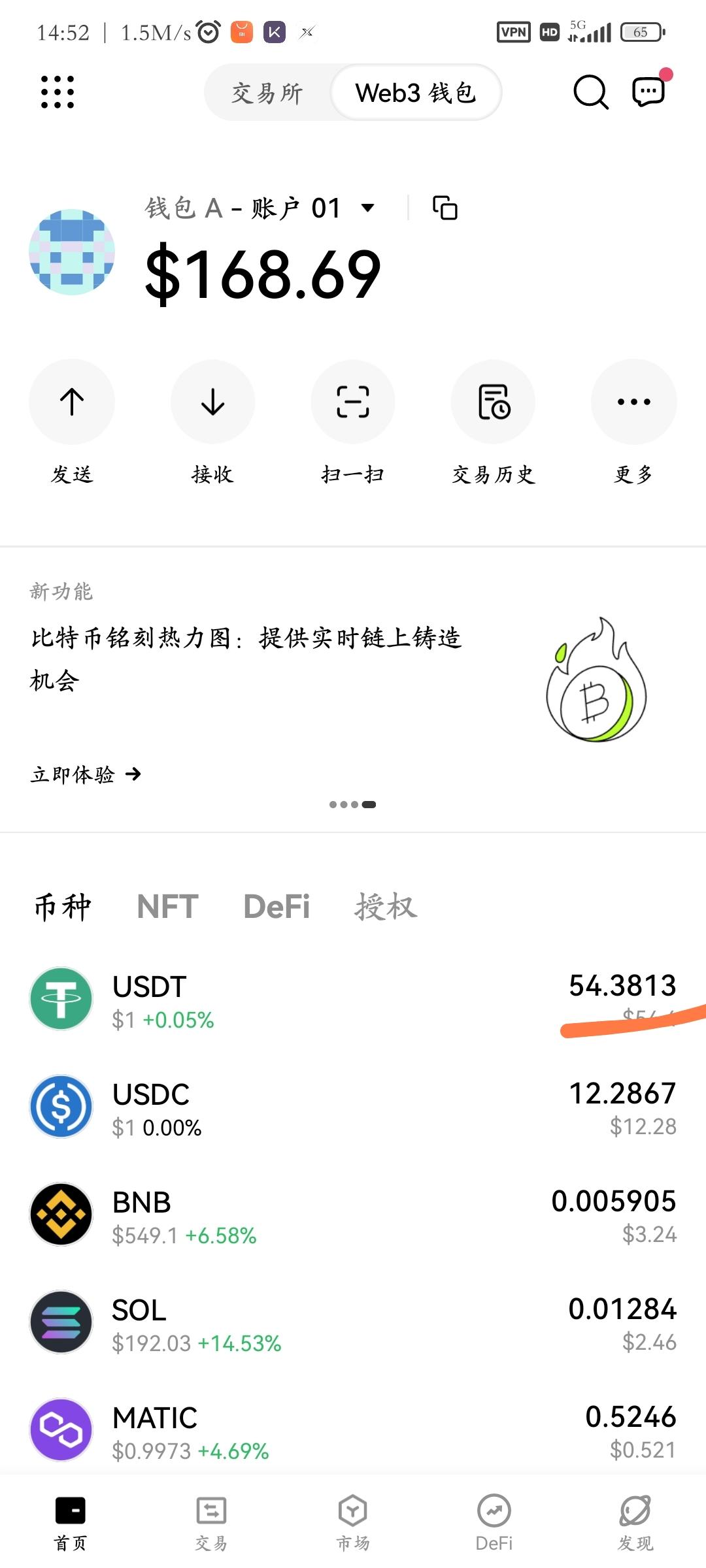
Task: Tap the USDT token row to expand details
Action: point(353,1000)
